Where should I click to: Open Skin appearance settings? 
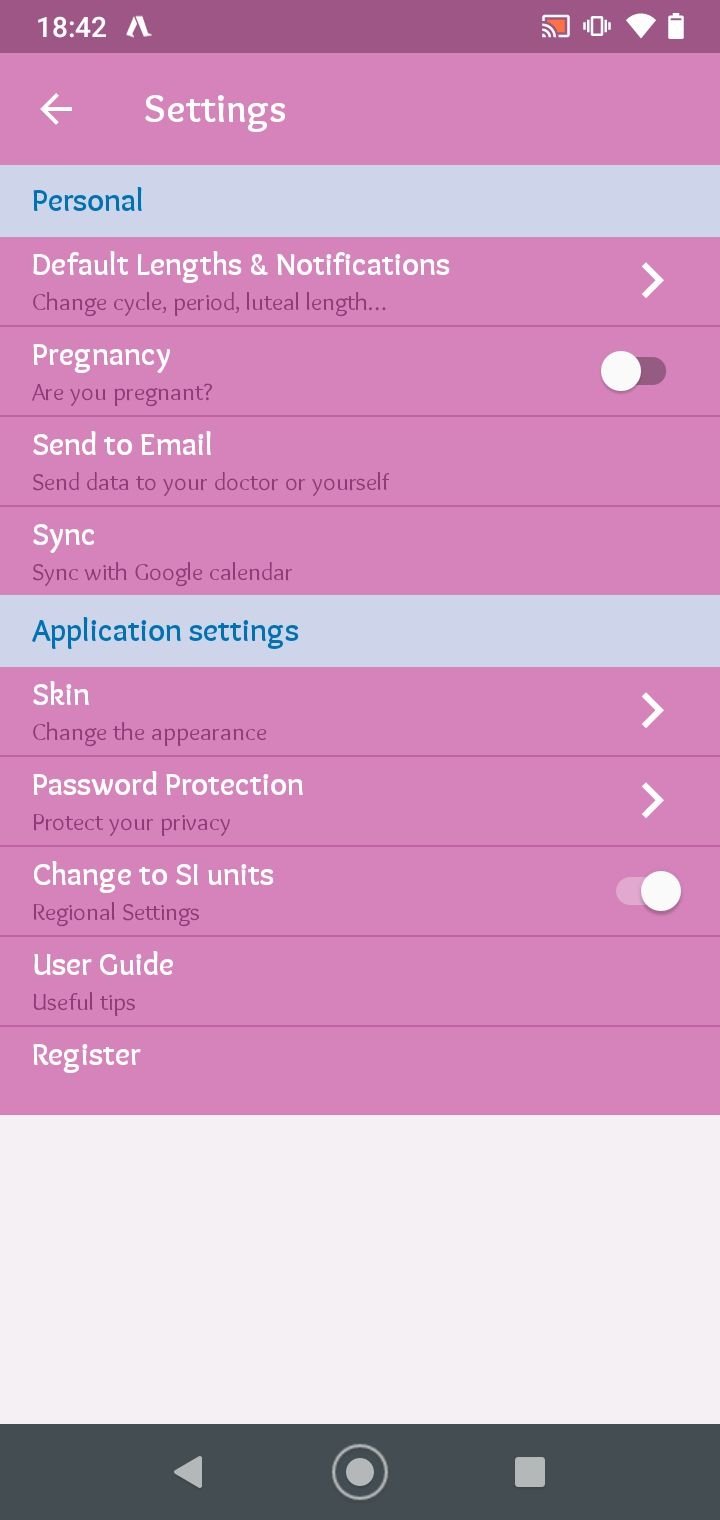[x=360, y=711]
